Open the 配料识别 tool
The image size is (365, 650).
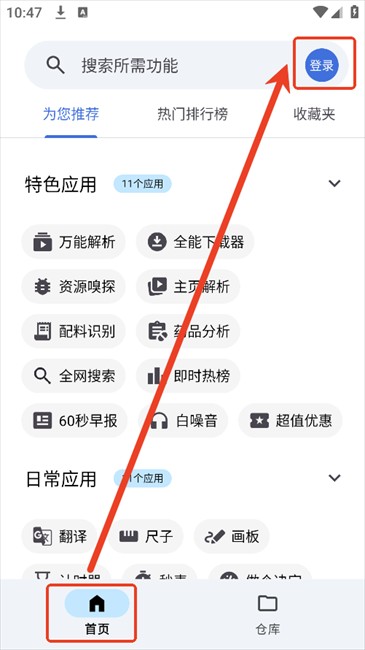coord(73,332)
